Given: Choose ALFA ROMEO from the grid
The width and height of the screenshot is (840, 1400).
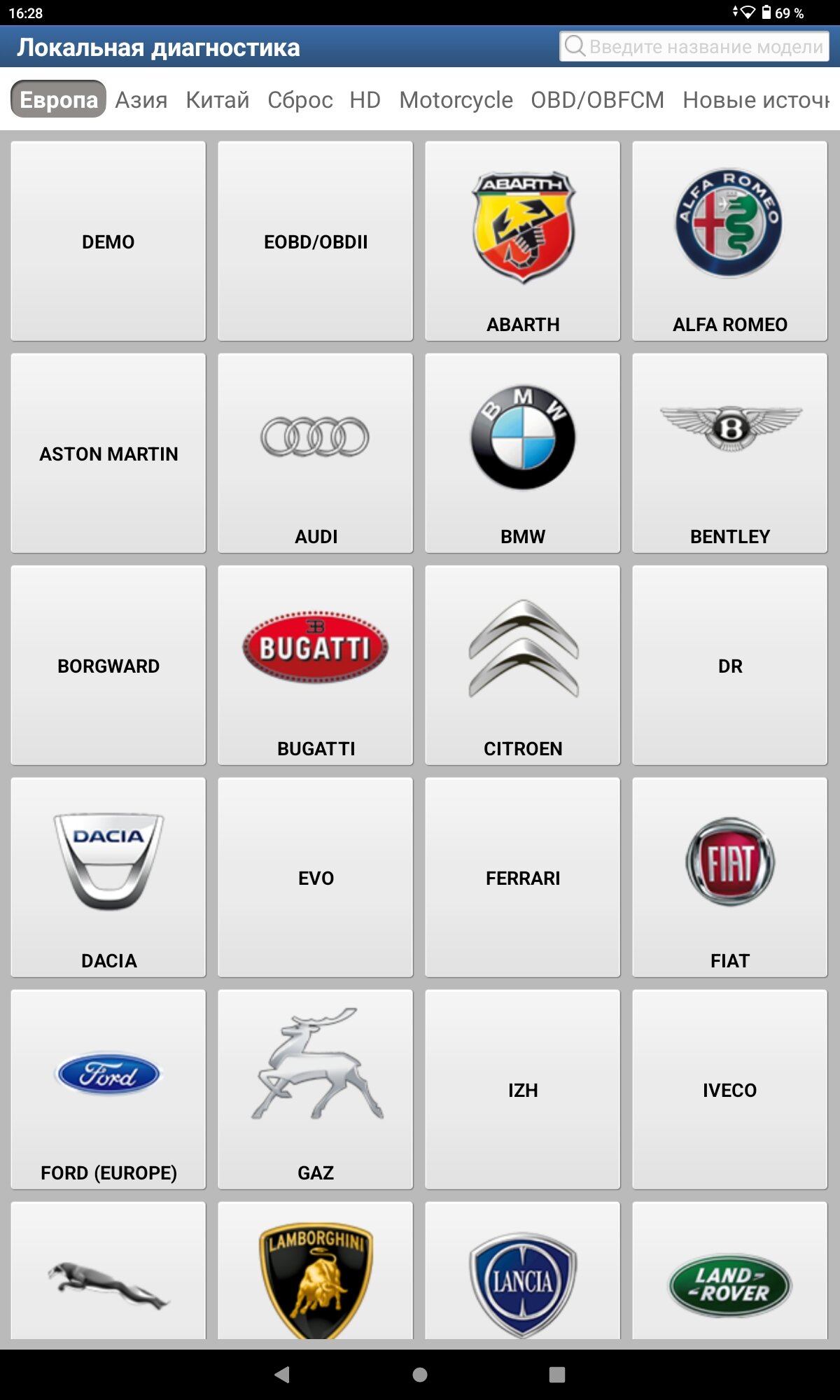Looking at the screenshot, I should [x=730, y=241].
